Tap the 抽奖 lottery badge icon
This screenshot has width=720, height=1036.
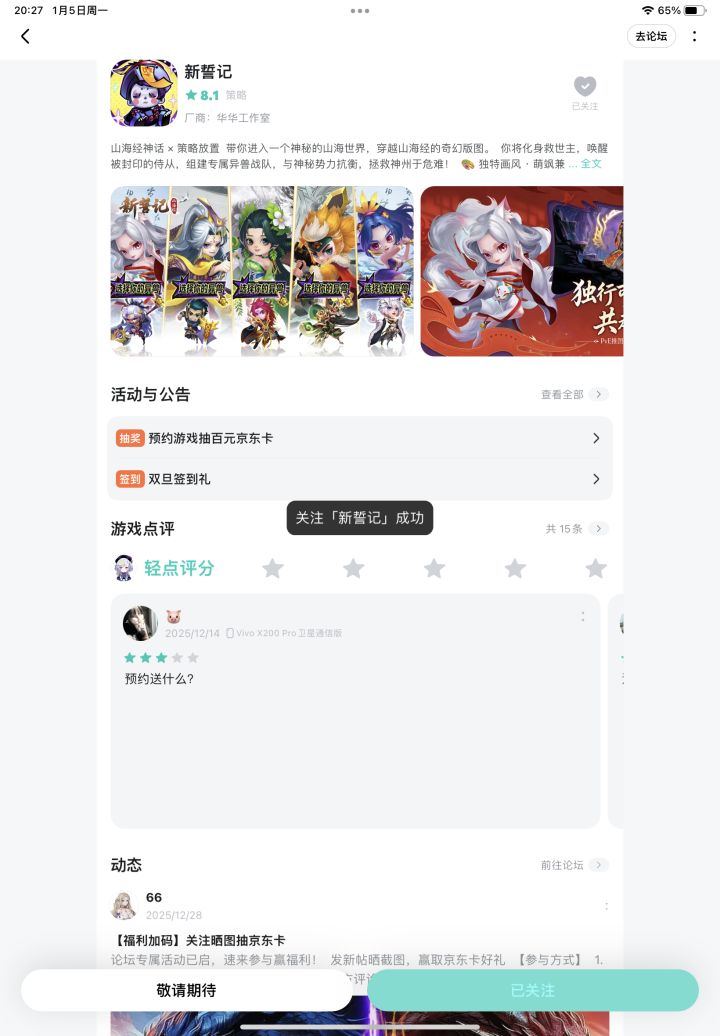pos(130,438)
